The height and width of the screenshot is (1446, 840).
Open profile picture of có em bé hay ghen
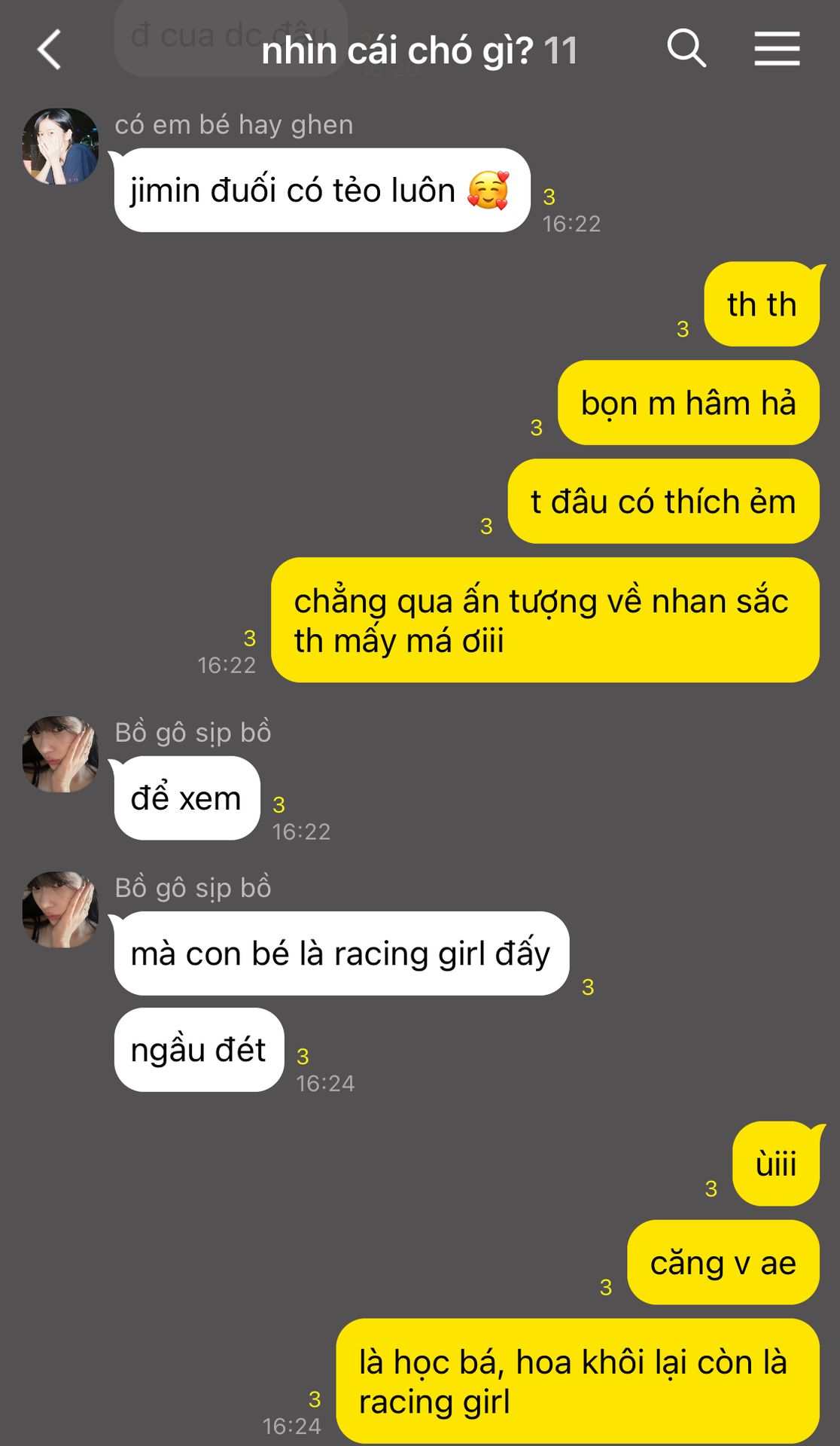click(60, 147)
